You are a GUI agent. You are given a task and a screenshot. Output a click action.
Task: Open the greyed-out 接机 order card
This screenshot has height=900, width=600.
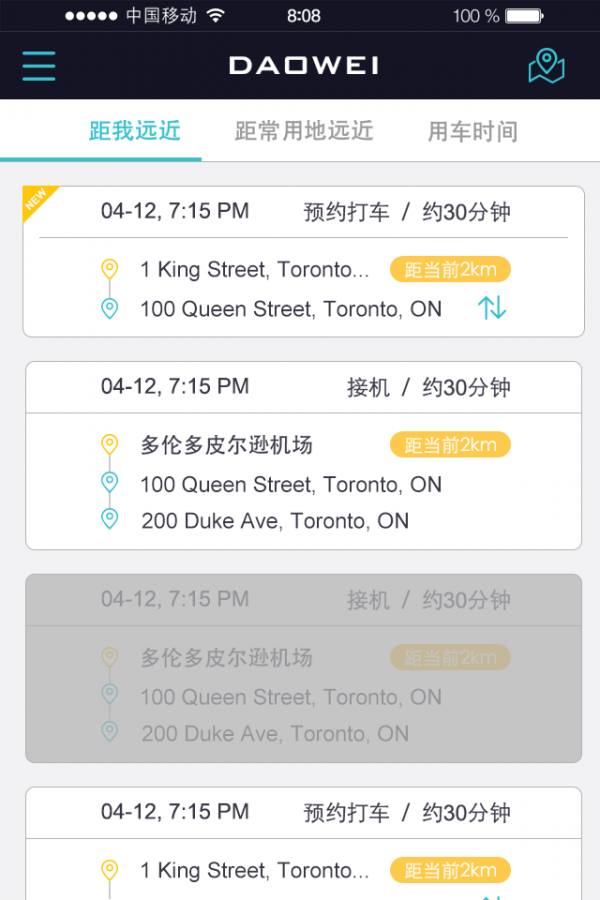click(x=303, y=668)
